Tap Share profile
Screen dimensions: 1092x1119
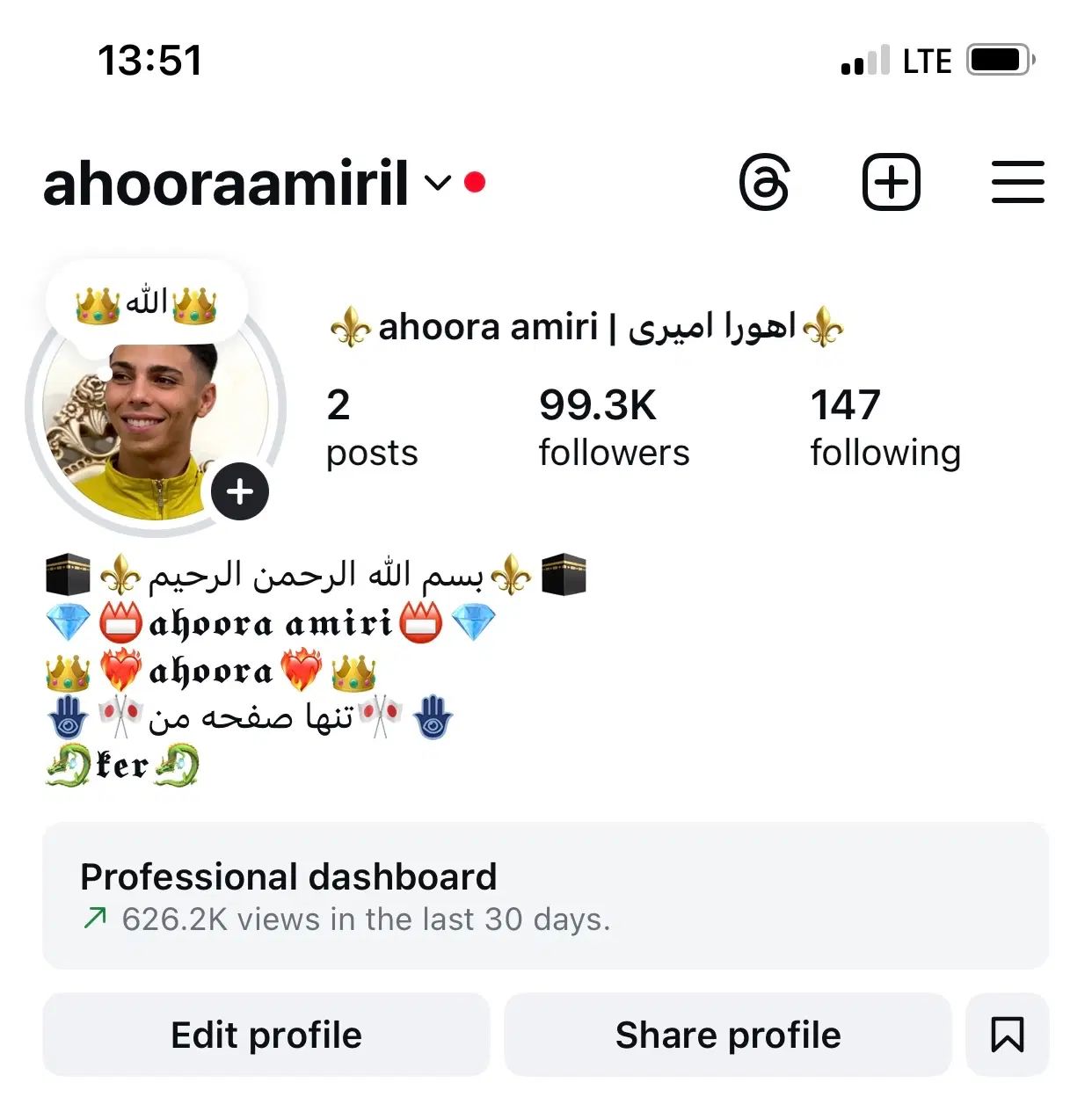coord(727,1035)
